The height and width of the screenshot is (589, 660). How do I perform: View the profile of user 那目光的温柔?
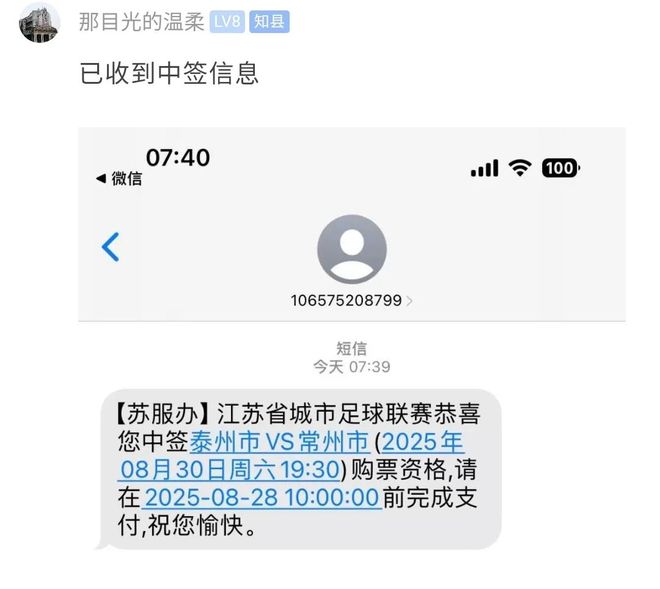point(141,22)
